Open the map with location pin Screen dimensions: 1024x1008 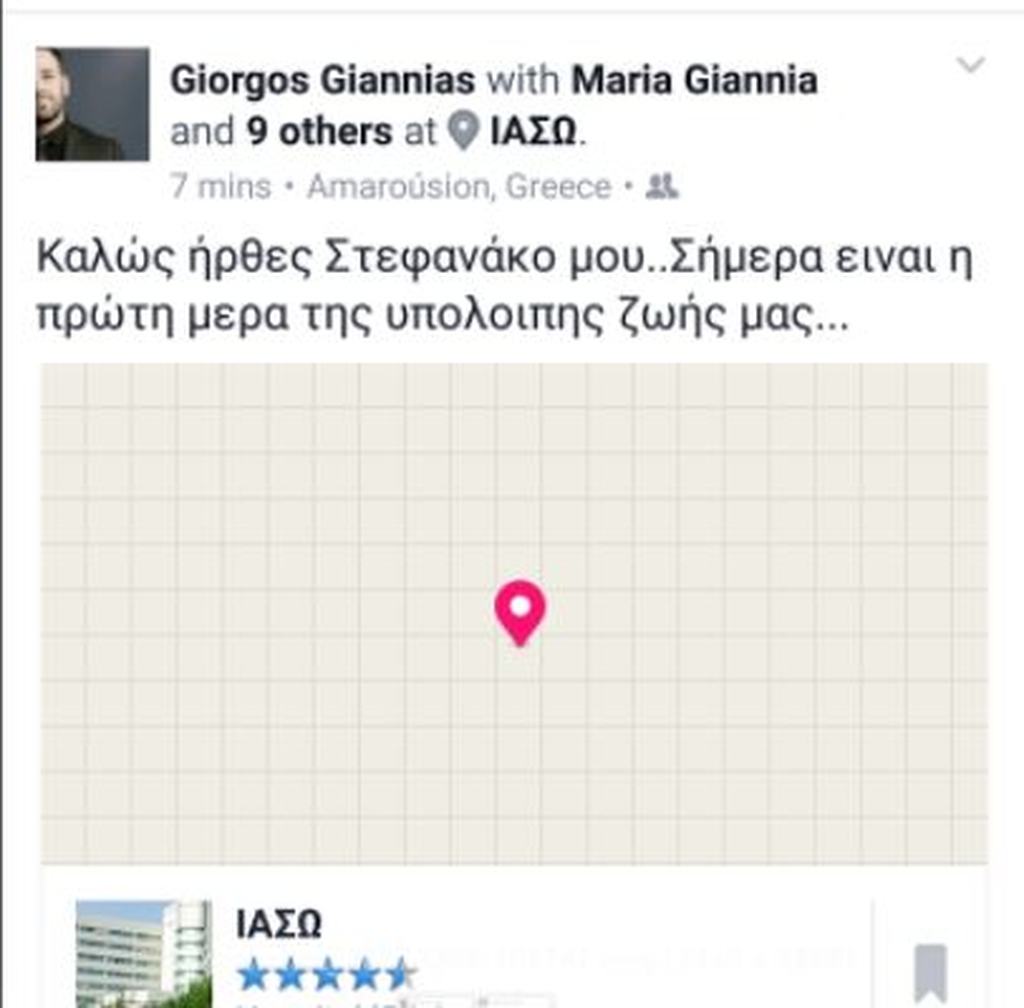514,612
